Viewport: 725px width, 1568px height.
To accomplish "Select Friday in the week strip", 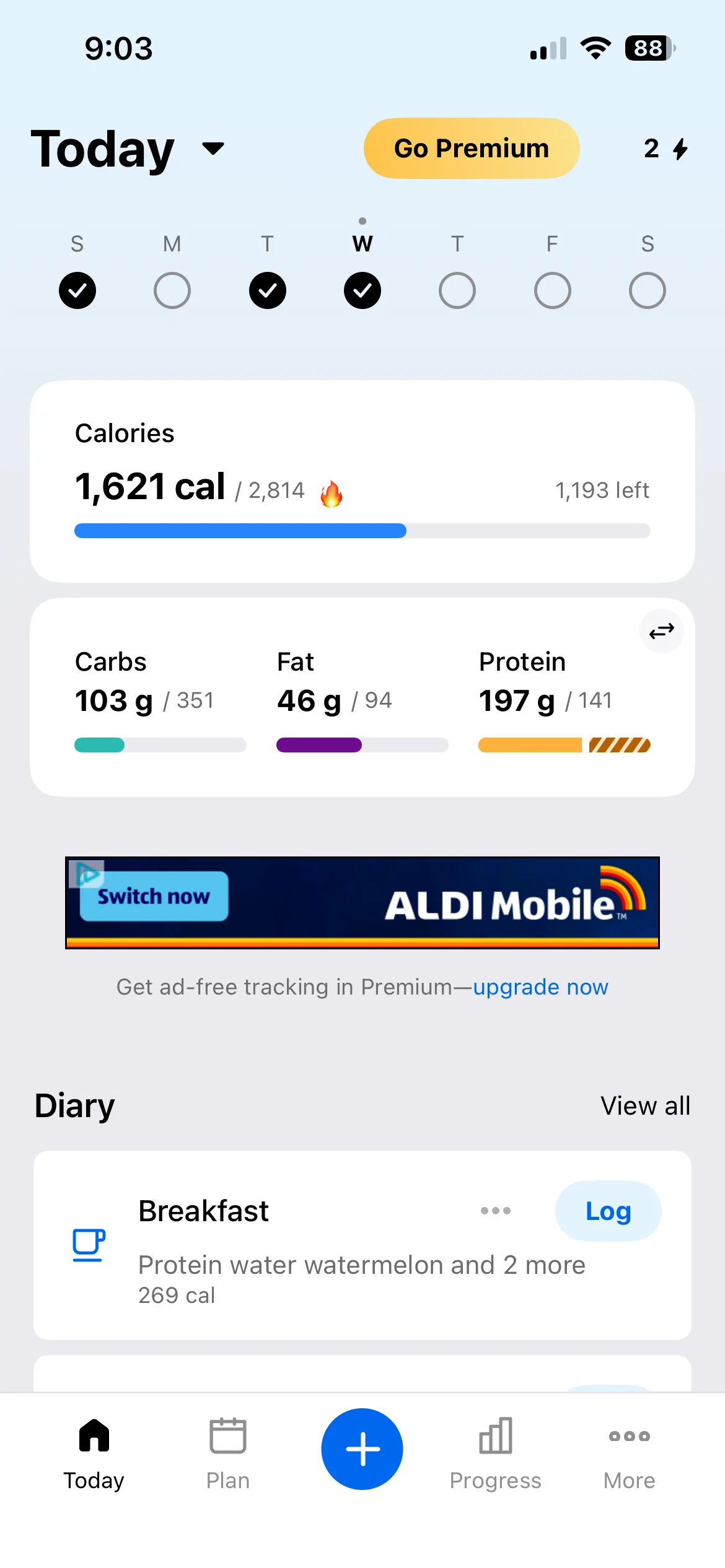I will (552, 290).
